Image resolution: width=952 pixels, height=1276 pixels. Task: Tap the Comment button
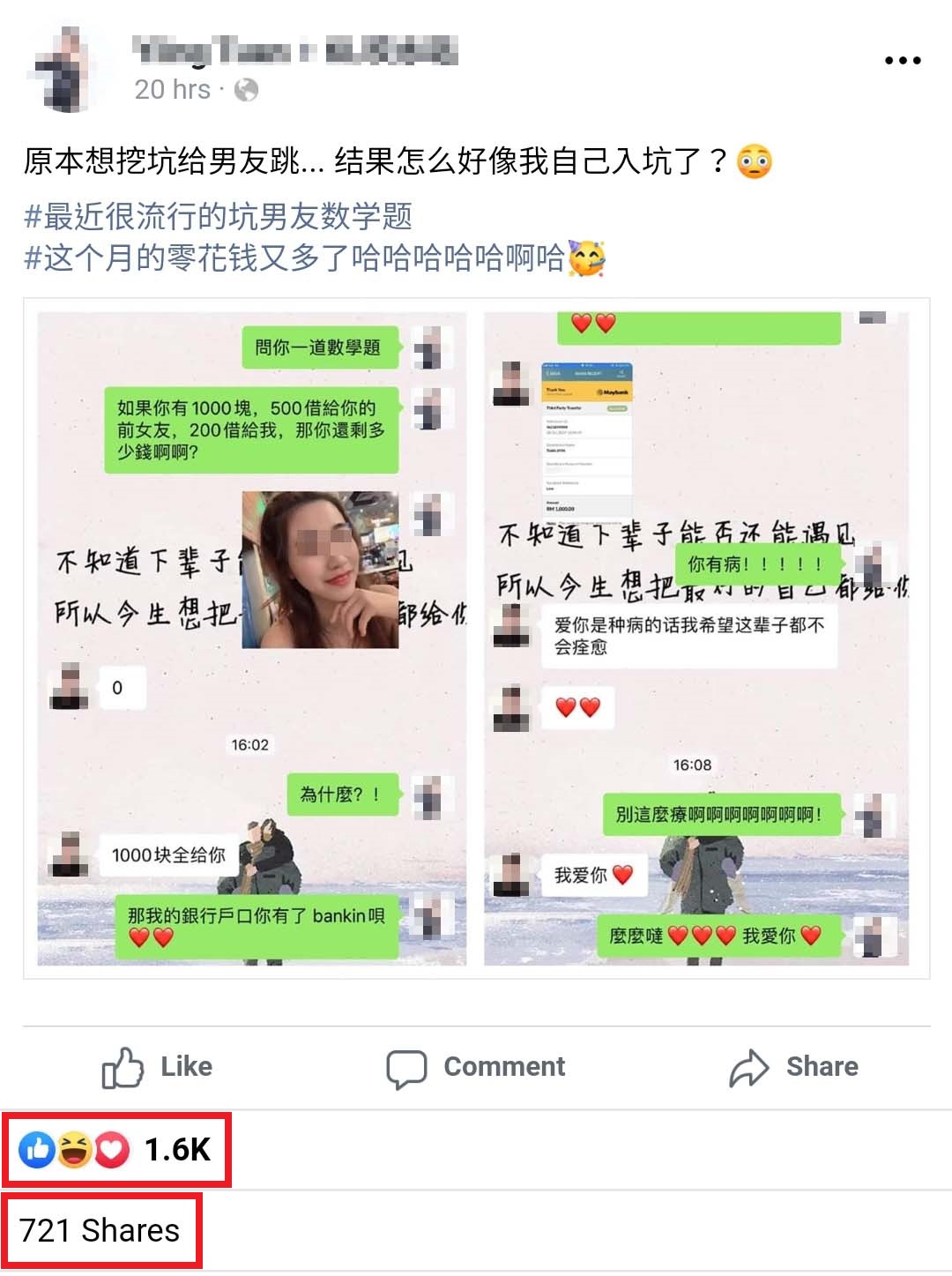point(476,1067)
